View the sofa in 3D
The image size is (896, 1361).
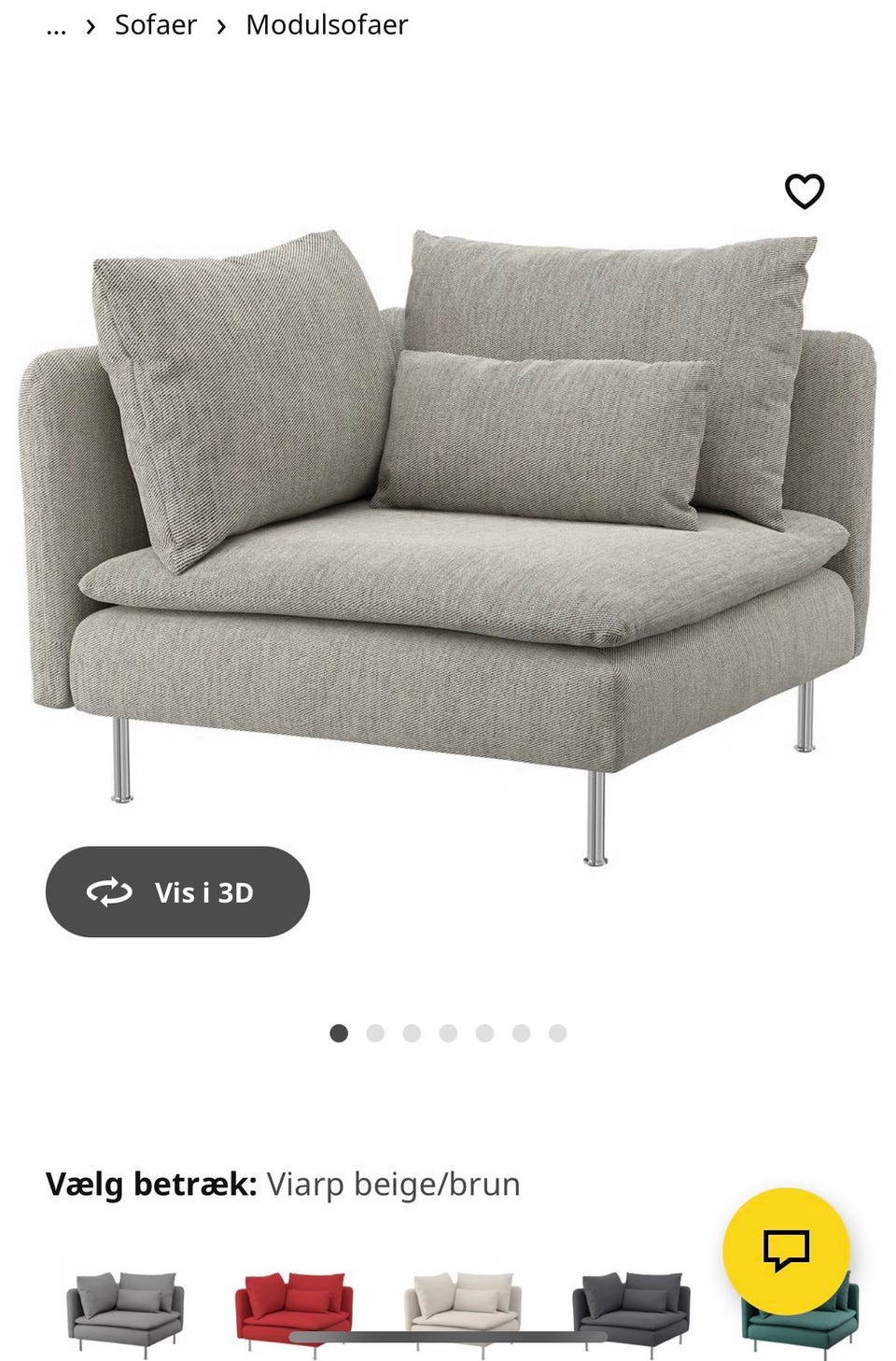point(177,891)
